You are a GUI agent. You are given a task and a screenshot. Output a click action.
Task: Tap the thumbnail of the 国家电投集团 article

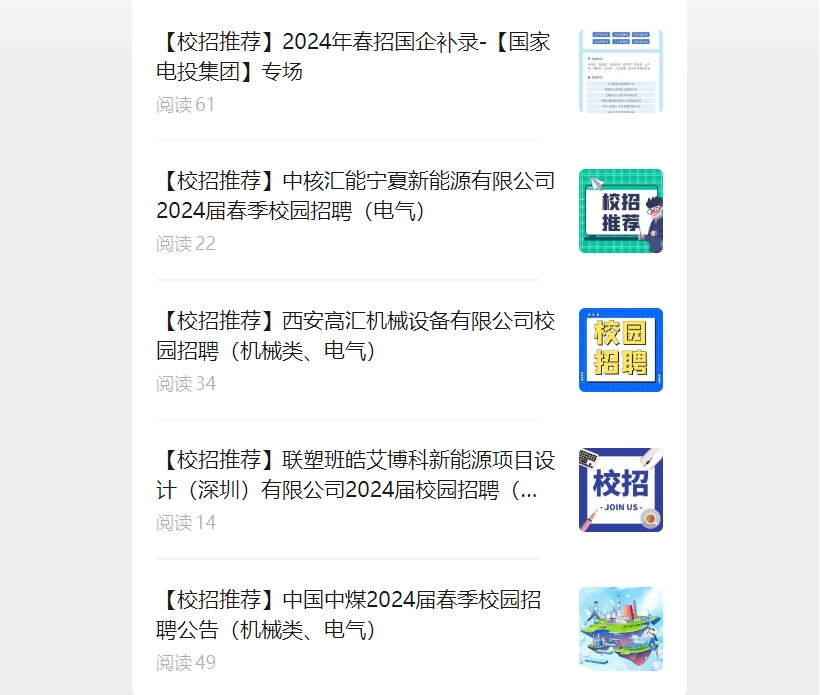tap(620, 71)
